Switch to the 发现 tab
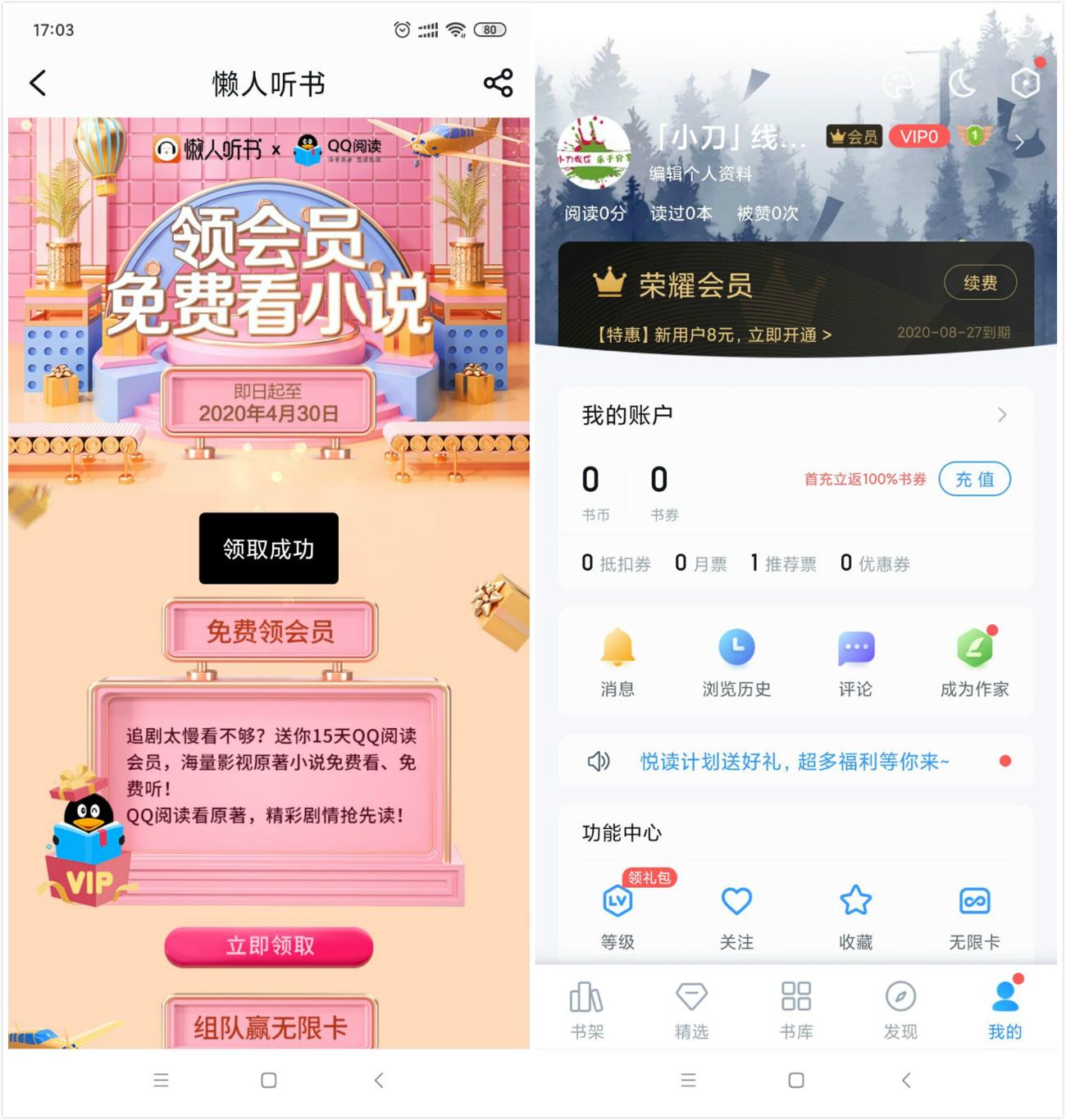This screenshot has width=1066, height=1120. [900, 1009]
